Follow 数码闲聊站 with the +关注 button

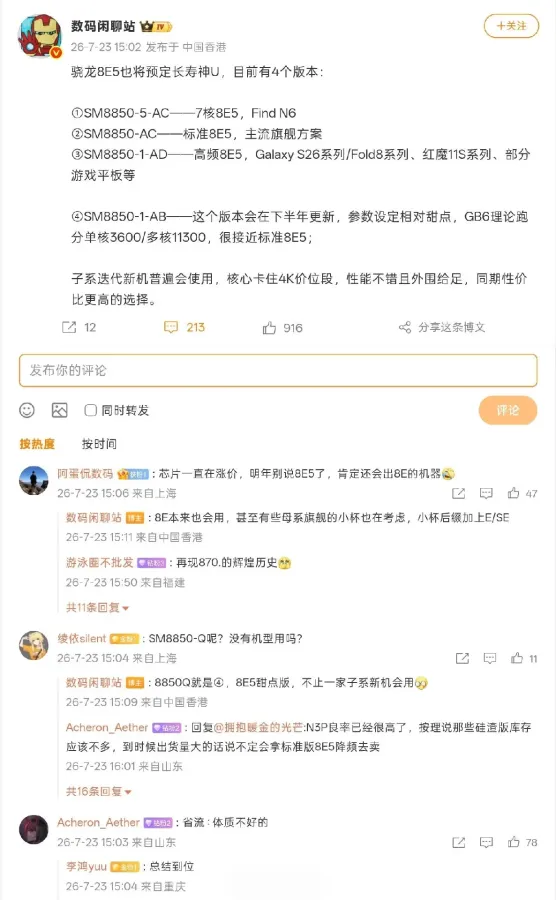tap(511, 26)
